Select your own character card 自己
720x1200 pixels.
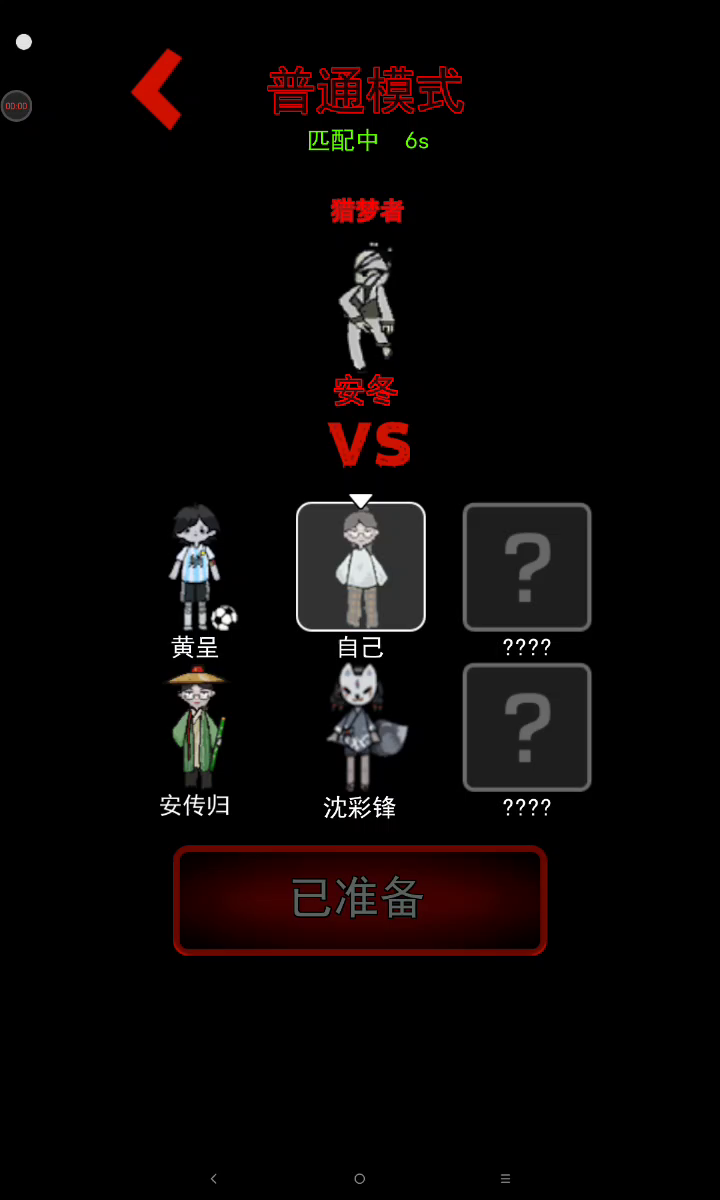(361, 567)
